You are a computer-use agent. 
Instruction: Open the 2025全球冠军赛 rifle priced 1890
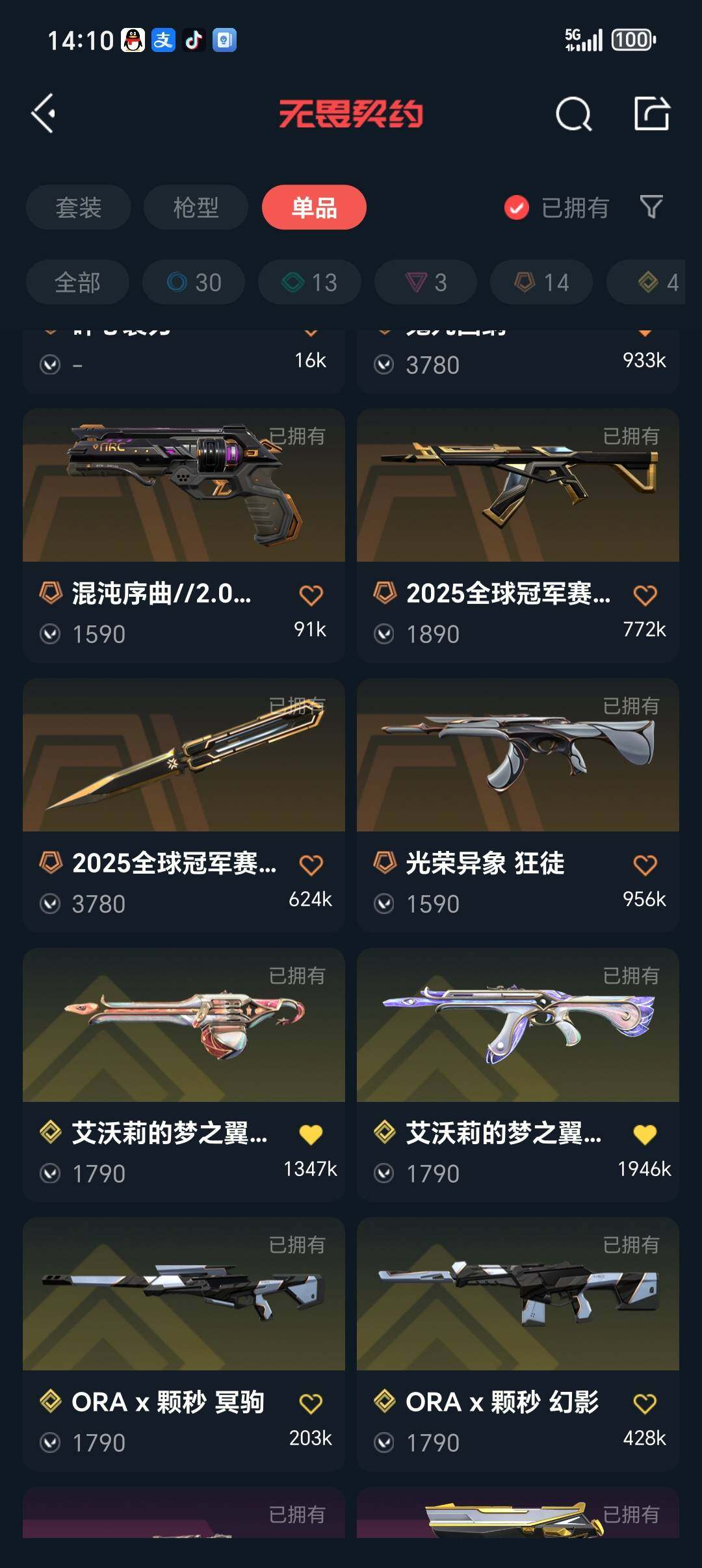[x=518, y=536]
